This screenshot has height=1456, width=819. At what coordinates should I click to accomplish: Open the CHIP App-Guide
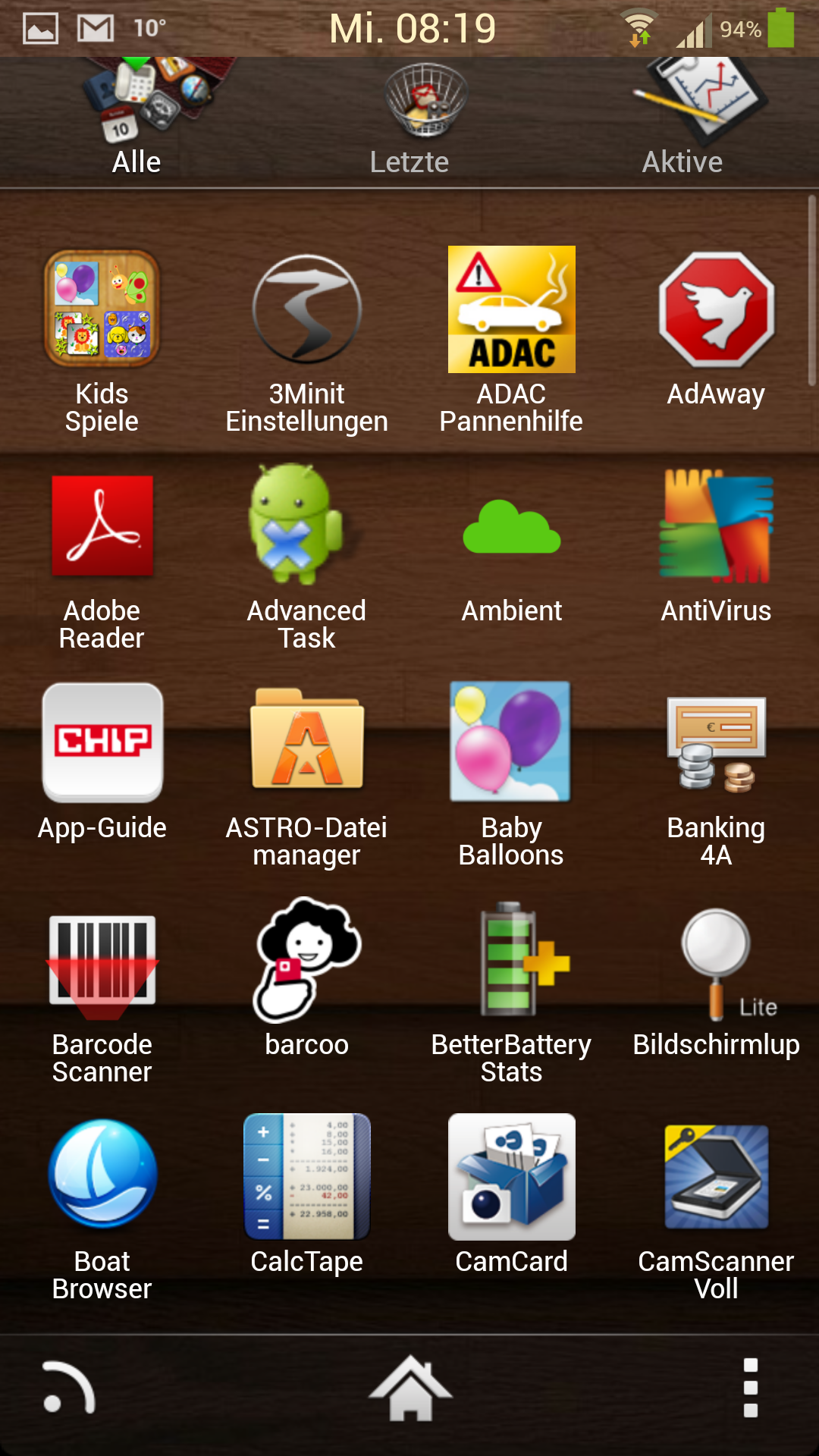[x=102, y=762]
